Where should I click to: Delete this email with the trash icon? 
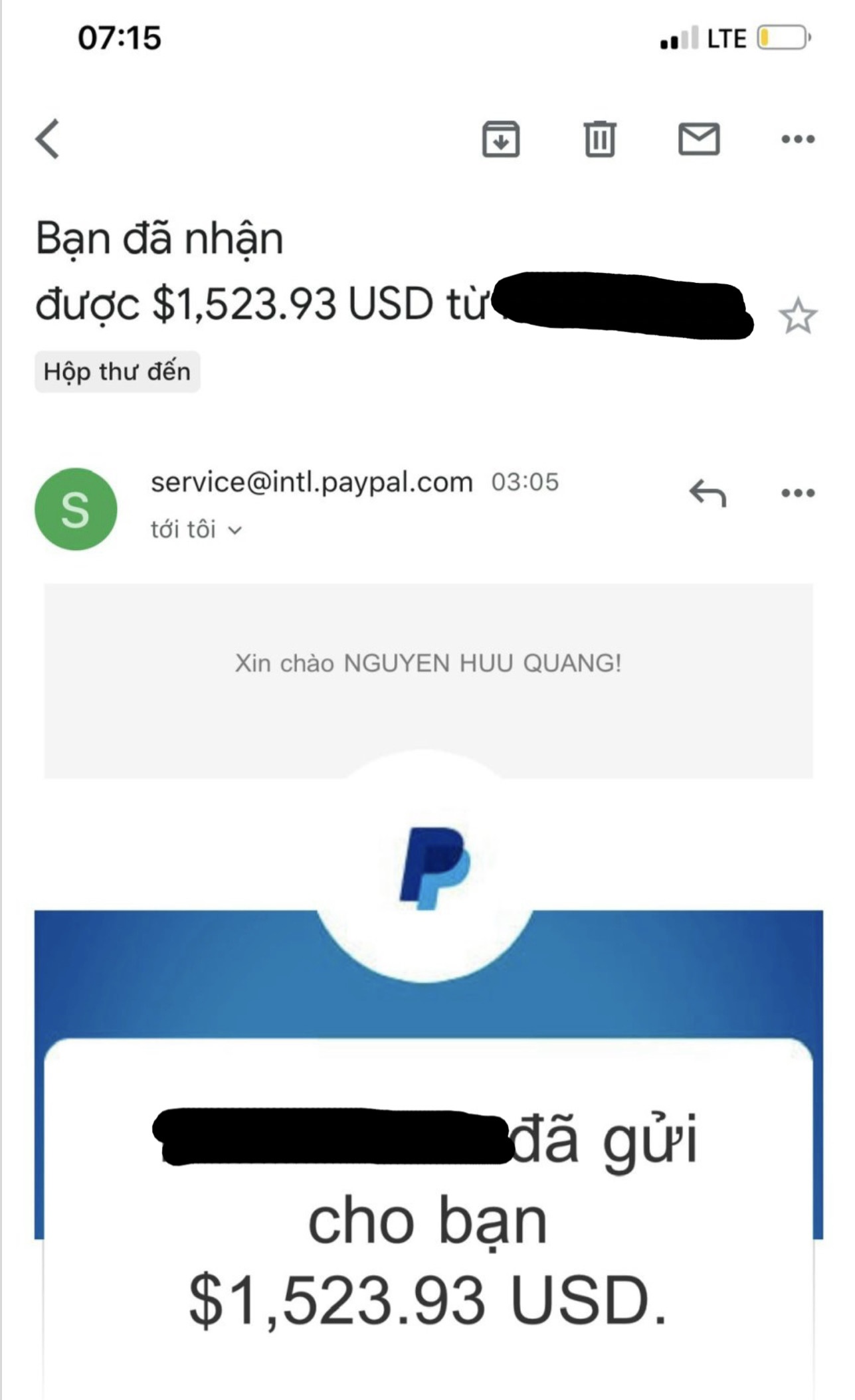tap(600, 139)
